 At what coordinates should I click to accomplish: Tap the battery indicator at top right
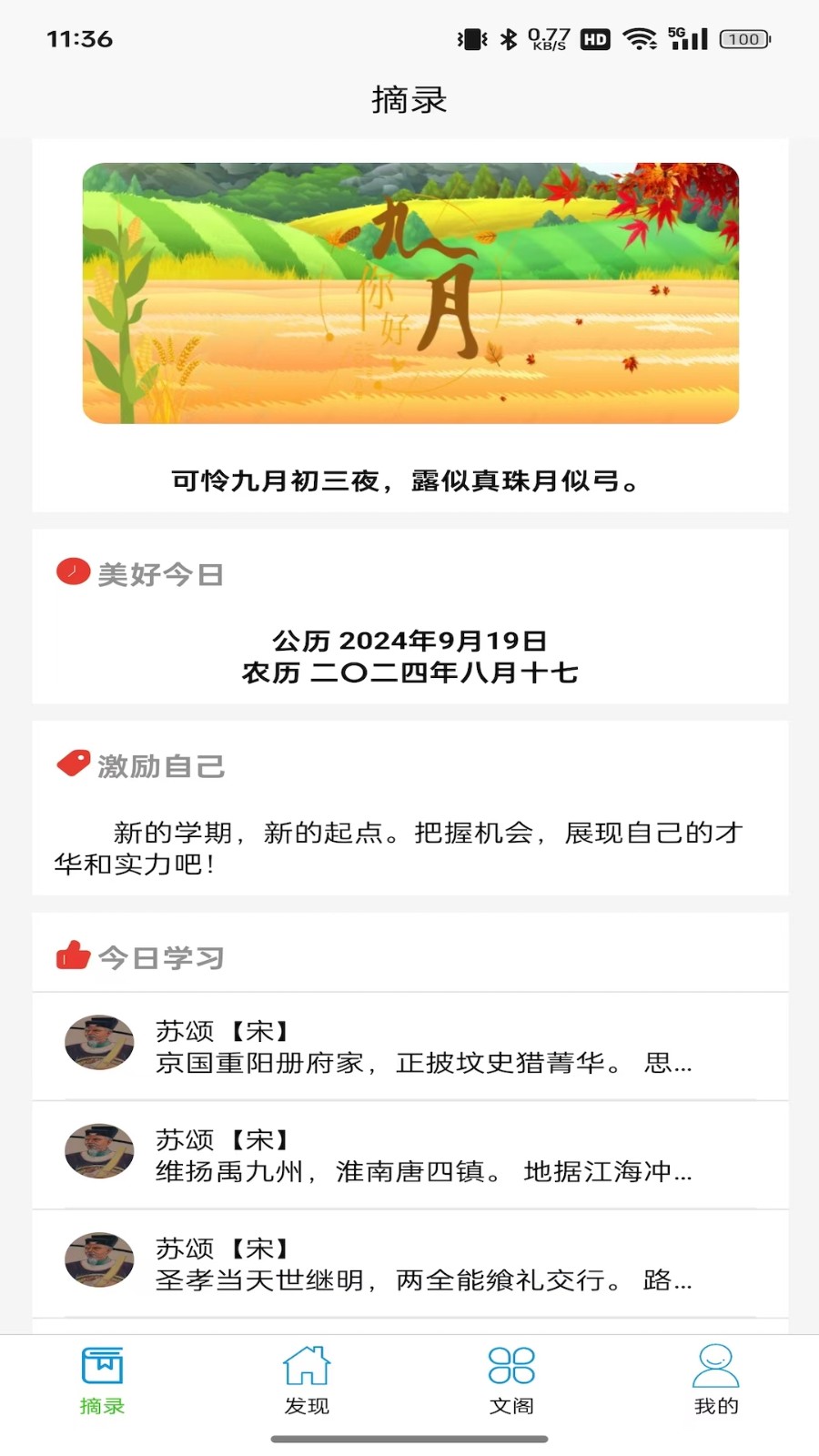click(743, 38)
